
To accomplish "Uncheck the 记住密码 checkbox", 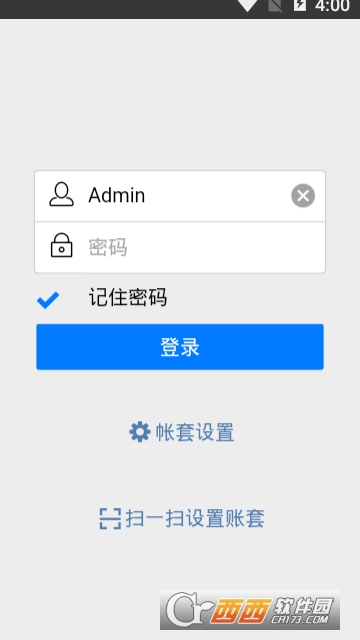I will pyautogui.click(x=48, y=300).
